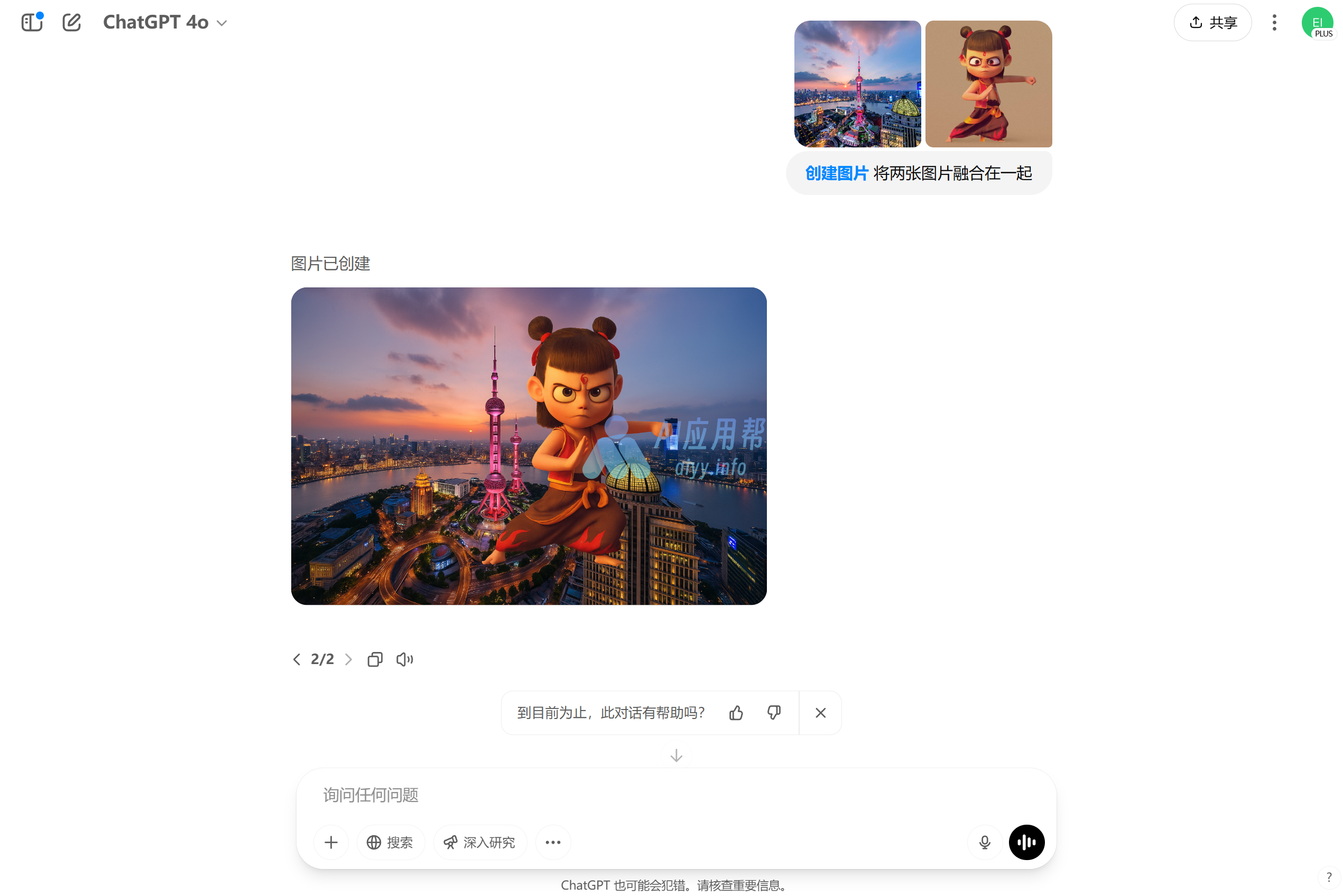Open the EI Plus account avatar
This screenshot has width=1343, height=896.
[1317, 23]
